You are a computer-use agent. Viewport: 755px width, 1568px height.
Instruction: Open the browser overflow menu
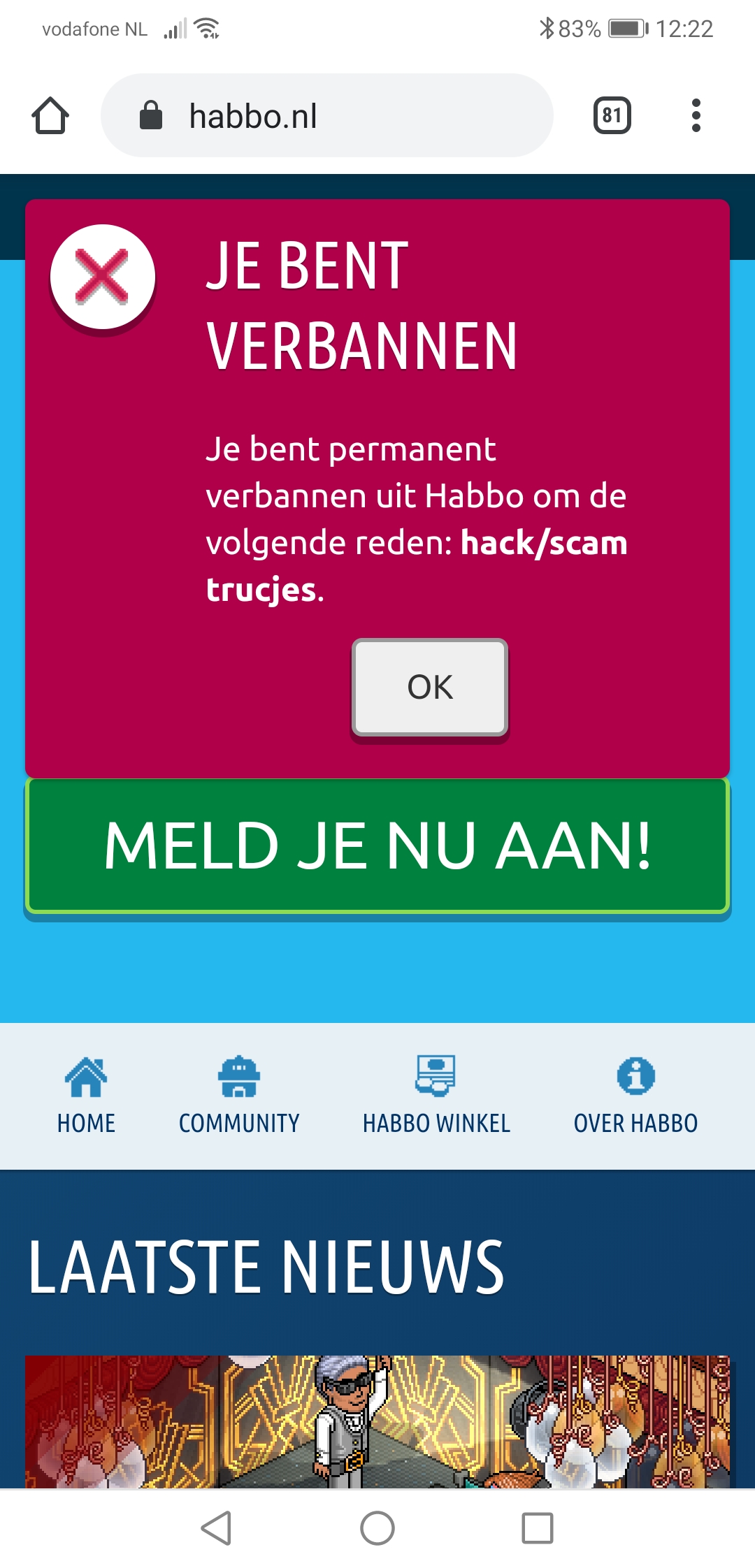(696, 115)
